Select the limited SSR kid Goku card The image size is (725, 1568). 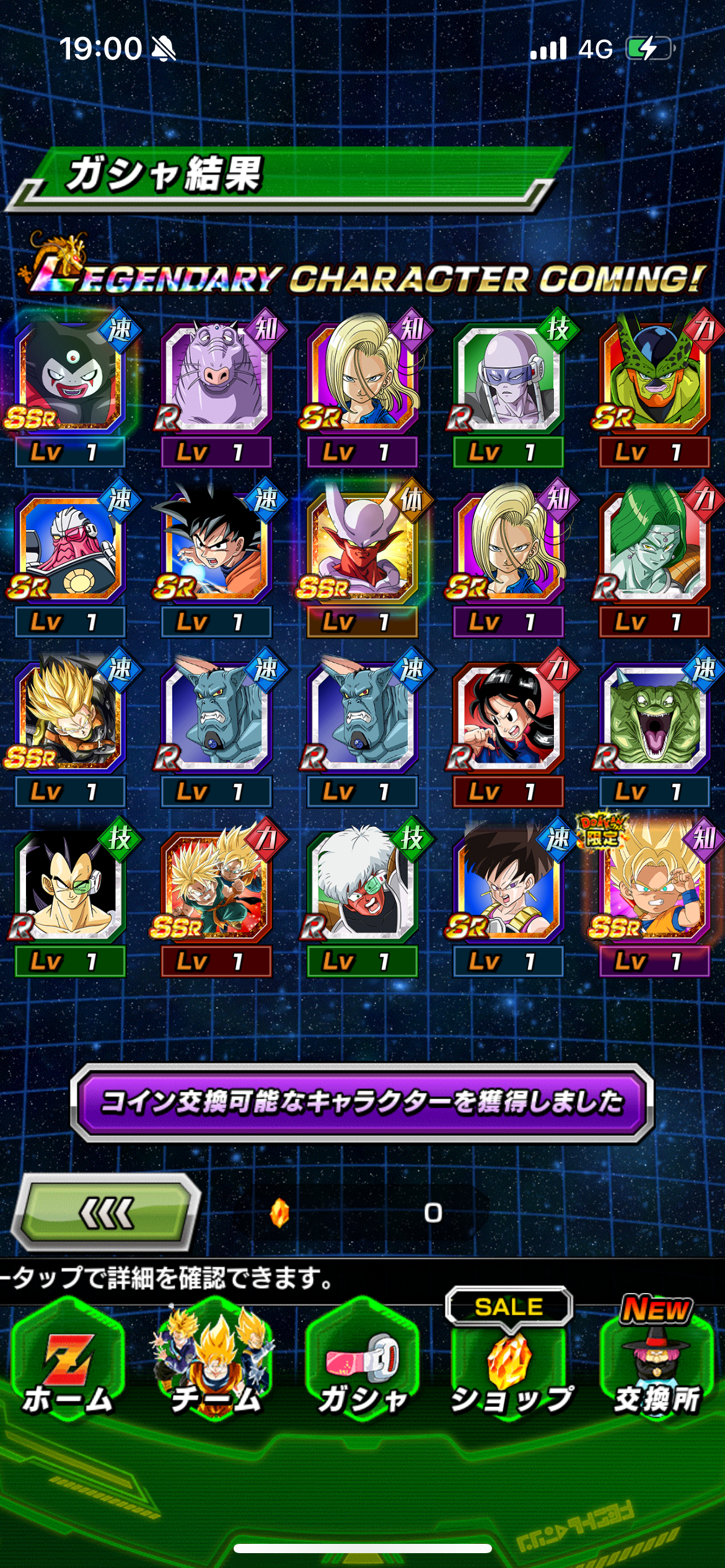[654, 887]
